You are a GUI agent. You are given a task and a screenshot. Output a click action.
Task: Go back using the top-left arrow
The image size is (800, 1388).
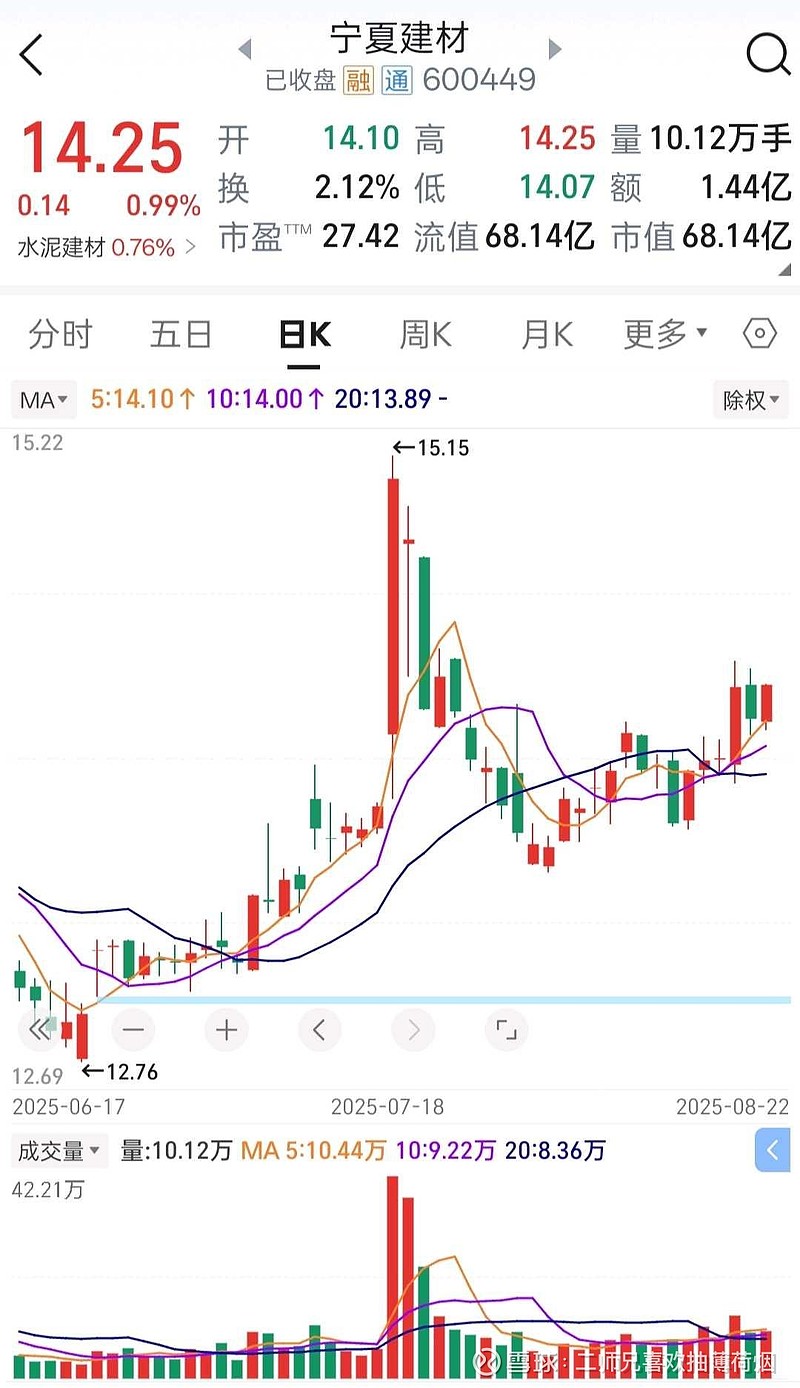point(32,55)
